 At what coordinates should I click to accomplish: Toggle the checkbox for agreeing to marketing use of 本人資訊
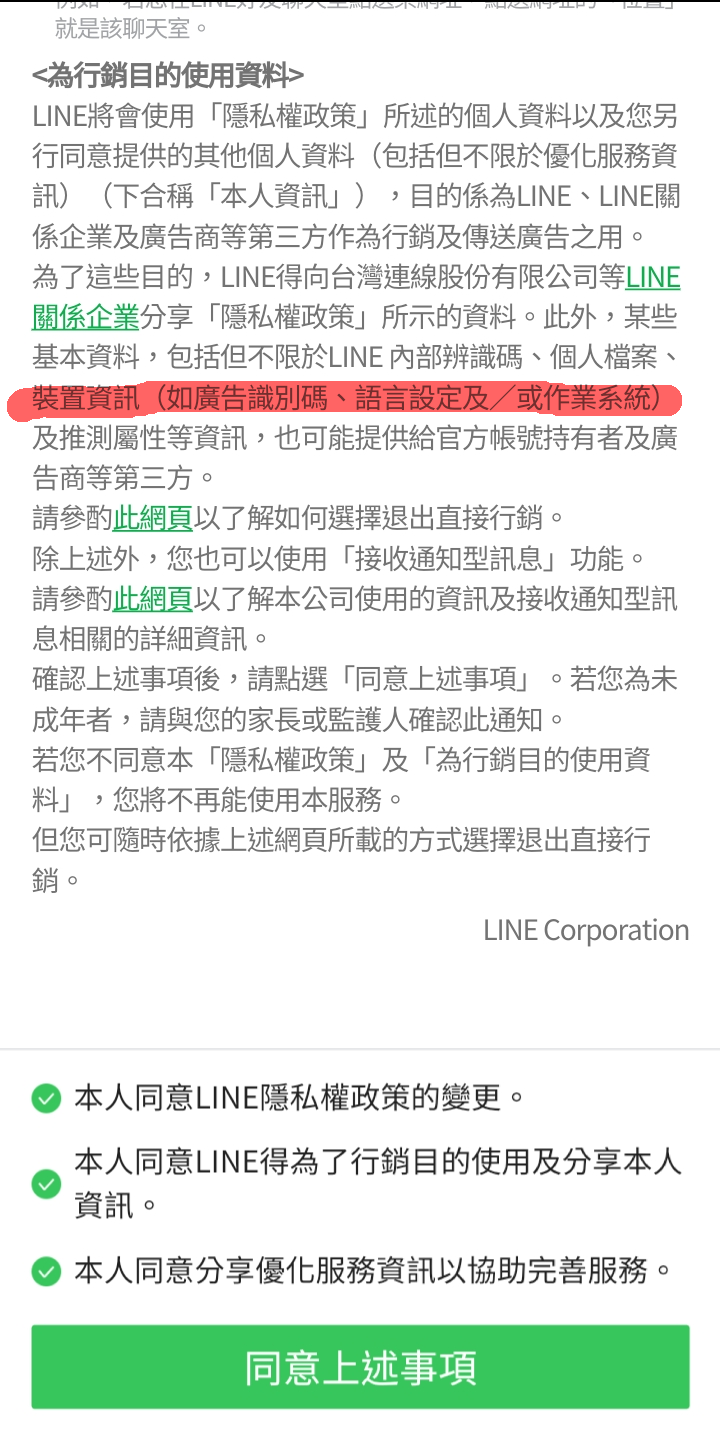pyautogui.click(x=46, y=1184)
